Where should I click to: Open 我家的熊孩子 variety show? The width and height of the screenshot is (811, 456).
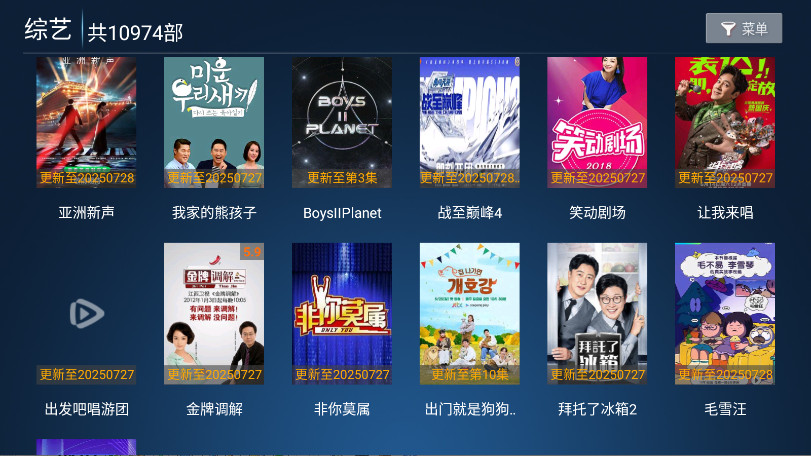(x=214, y=122)
